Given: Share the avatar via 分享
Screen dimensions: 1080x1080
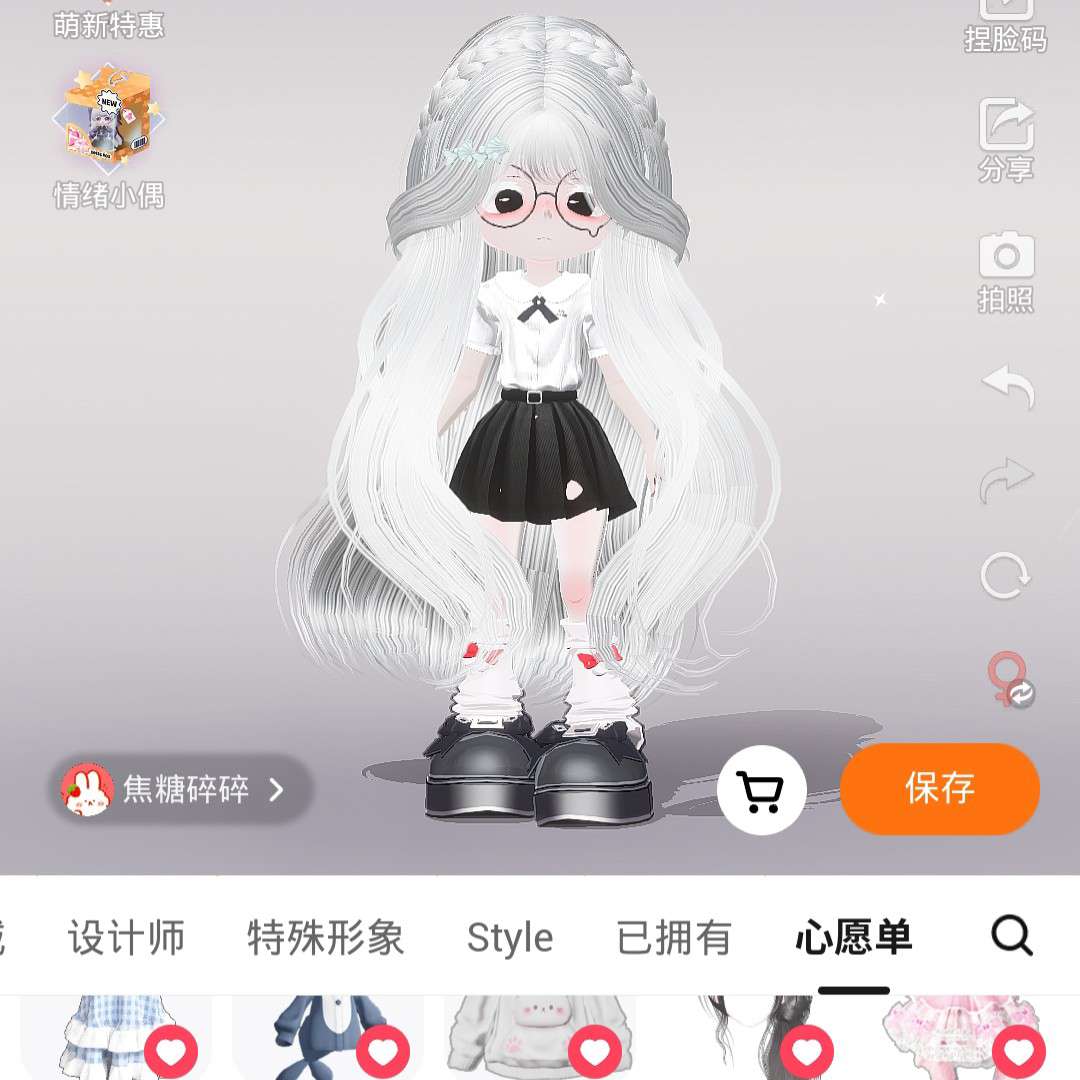Looking at the screenshot, I should click(1005, 140).
